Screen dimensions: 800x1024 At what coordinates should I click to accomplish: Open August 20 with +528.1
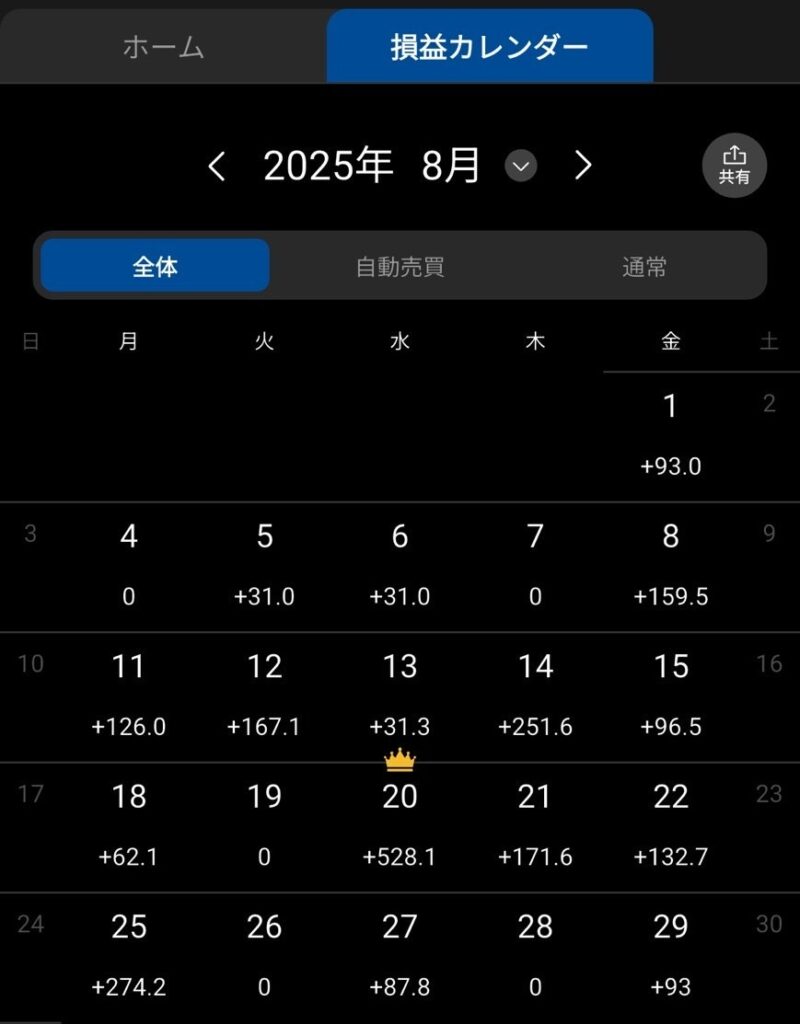[400, 826]
